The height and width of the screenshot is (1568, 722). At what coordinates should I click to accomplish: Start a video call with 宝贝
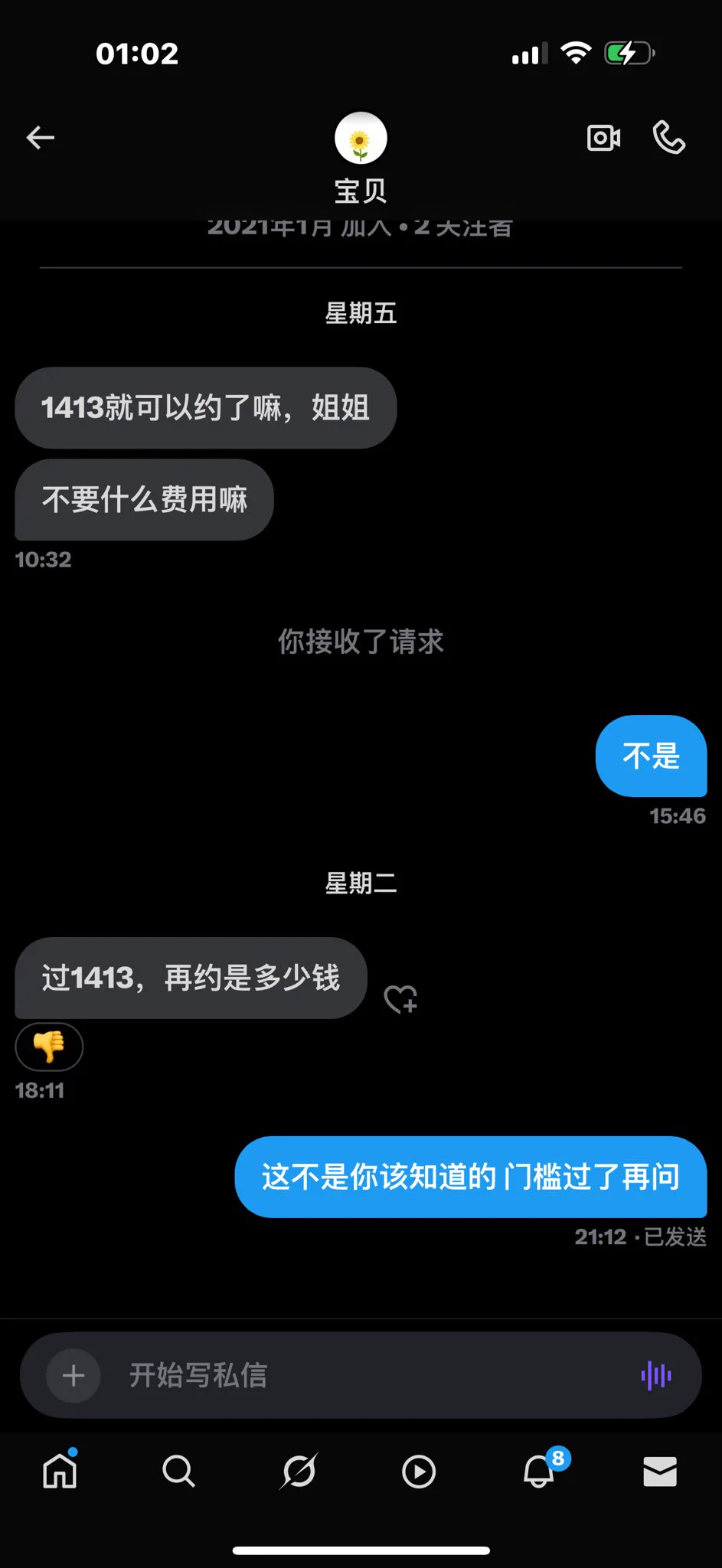coord(603,138)
